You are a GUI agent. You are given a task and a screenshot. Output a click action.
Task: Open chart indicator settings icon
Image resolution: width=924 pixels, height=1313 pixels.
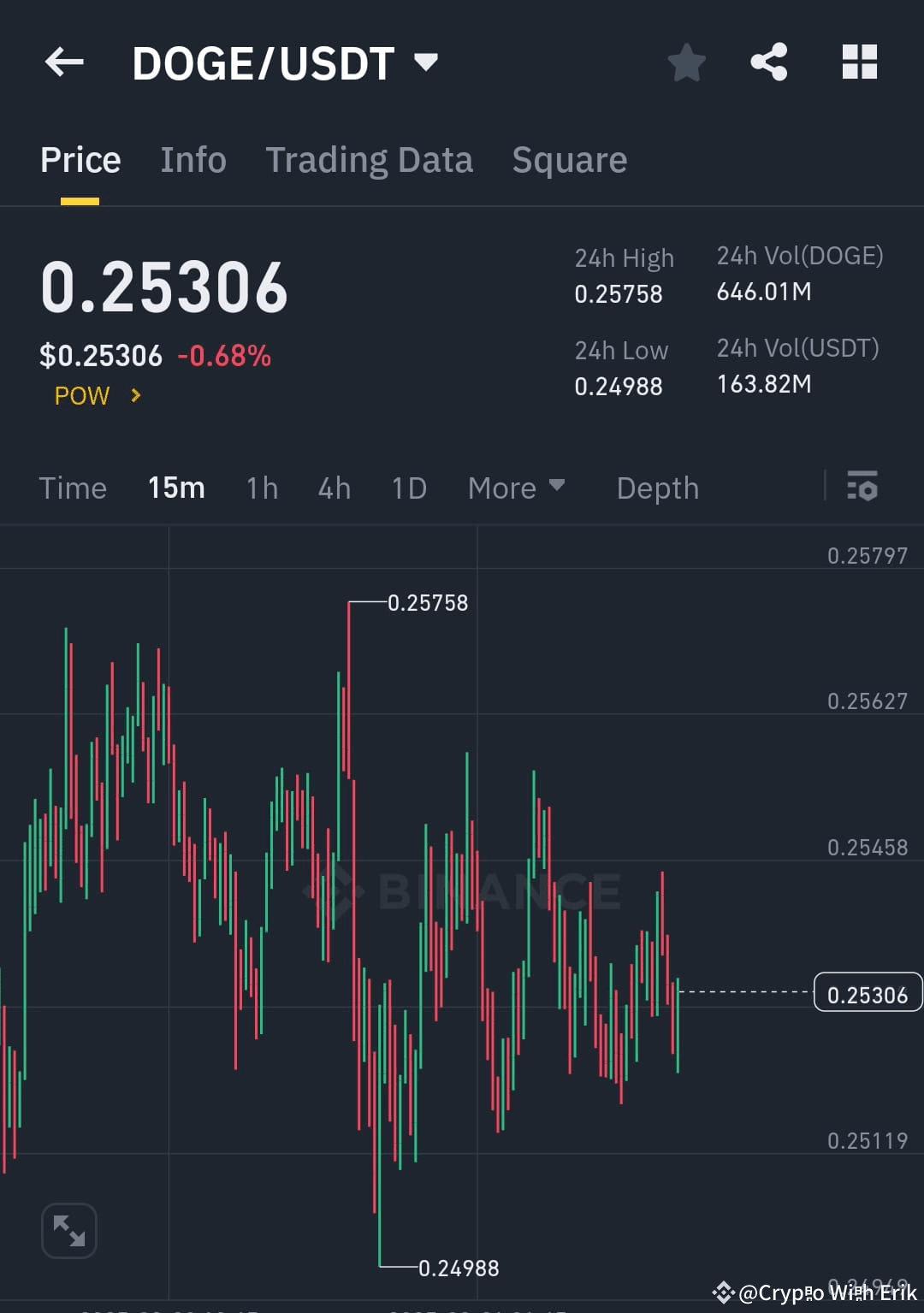click(862, 488)
